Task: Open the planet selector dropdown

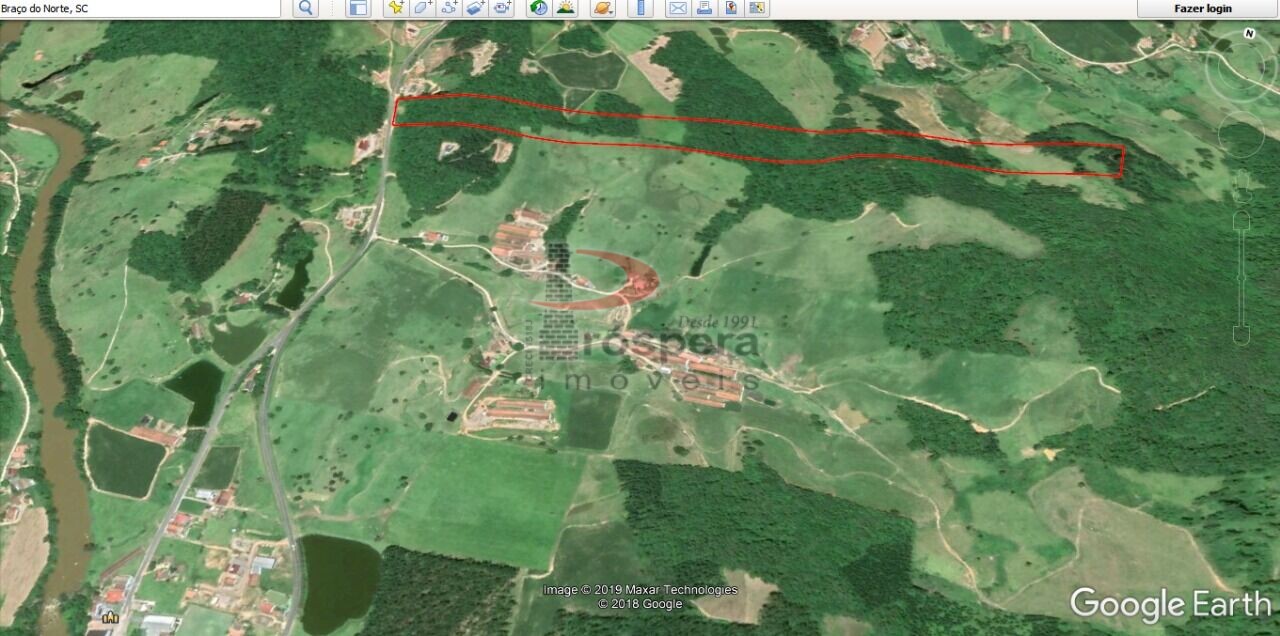Action: [x=603, y=9]
